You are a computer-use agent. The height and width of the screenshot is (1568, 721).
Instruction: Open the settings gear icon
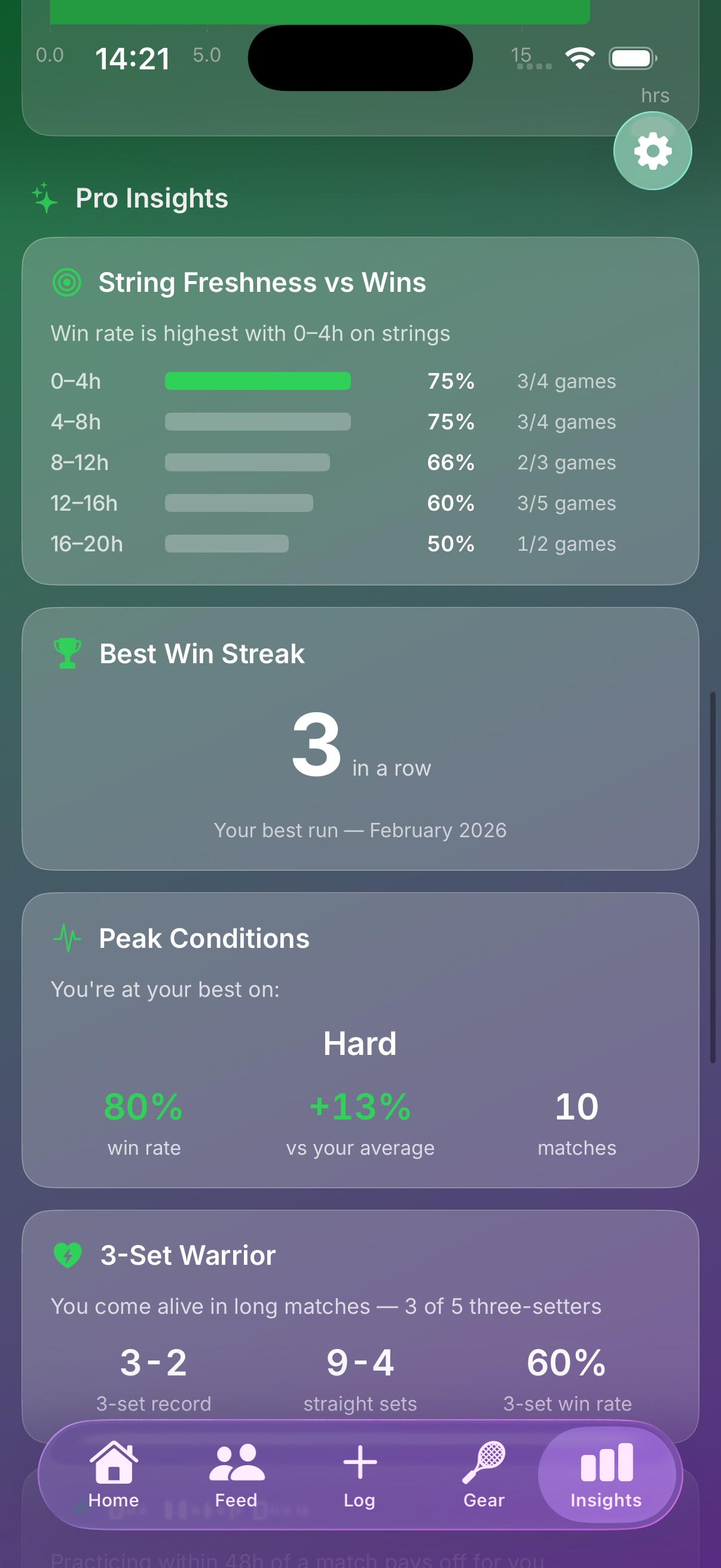click(x=652, y=150)
